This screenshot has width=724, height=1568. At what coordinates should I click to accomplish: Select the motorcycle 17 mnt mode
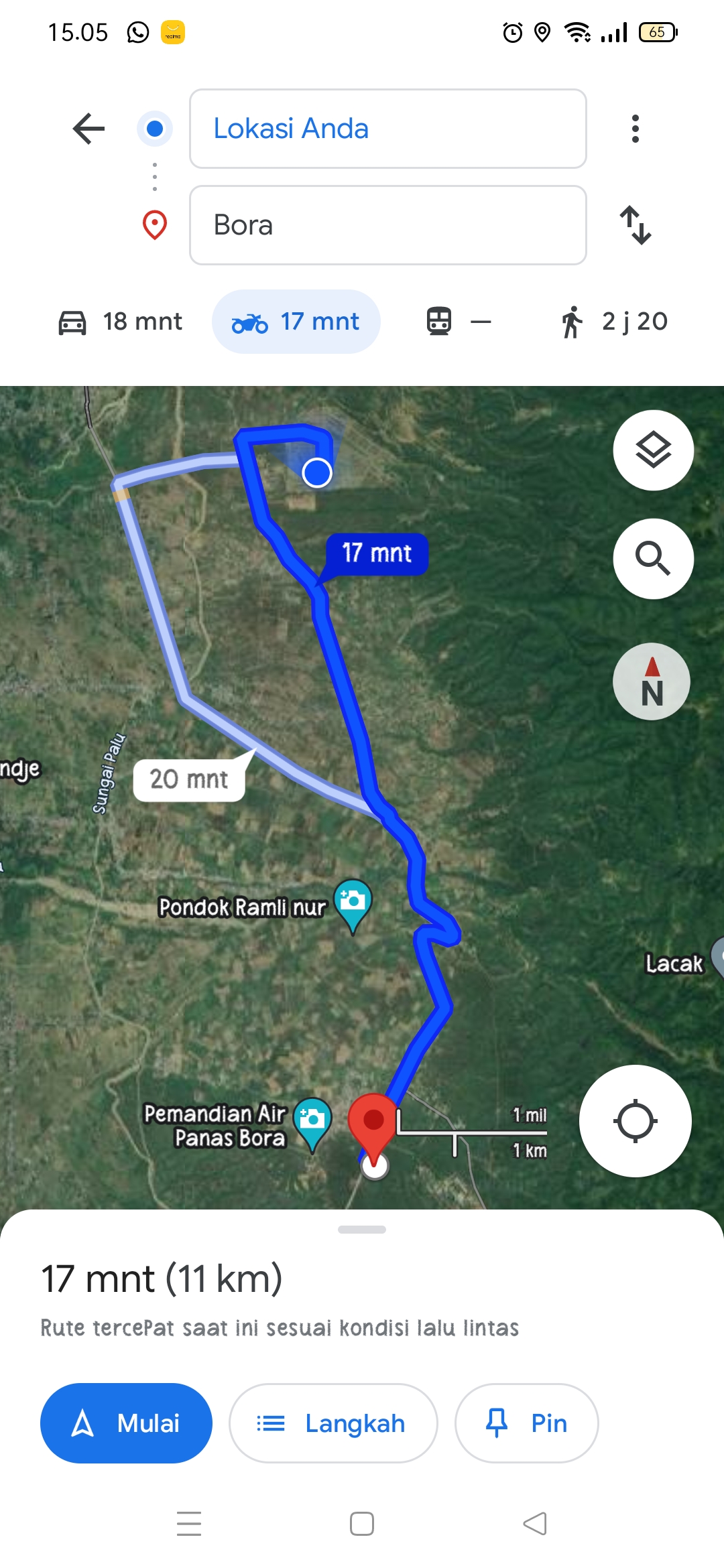tap(296, 322)
